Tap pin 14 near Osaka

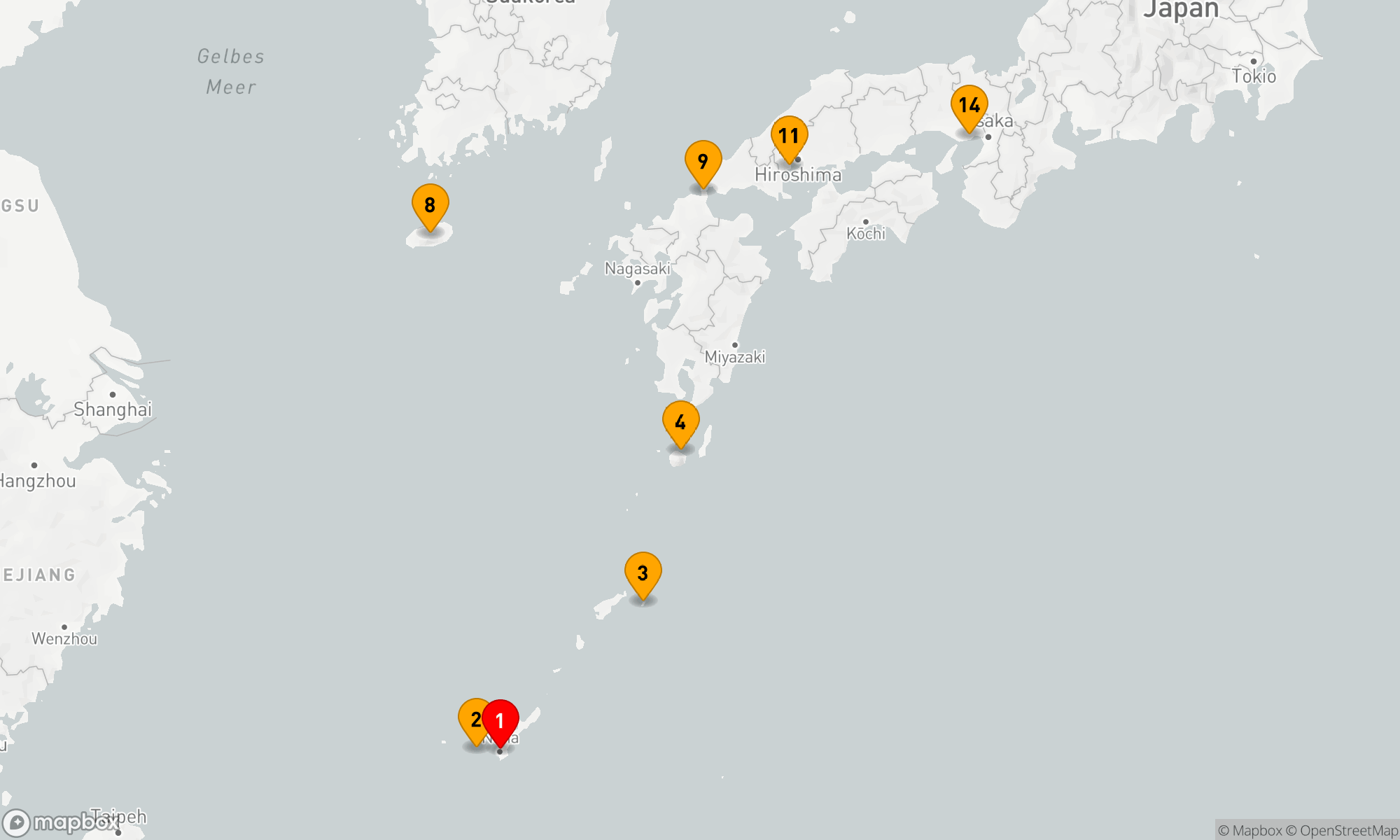[x=969, y=106]
